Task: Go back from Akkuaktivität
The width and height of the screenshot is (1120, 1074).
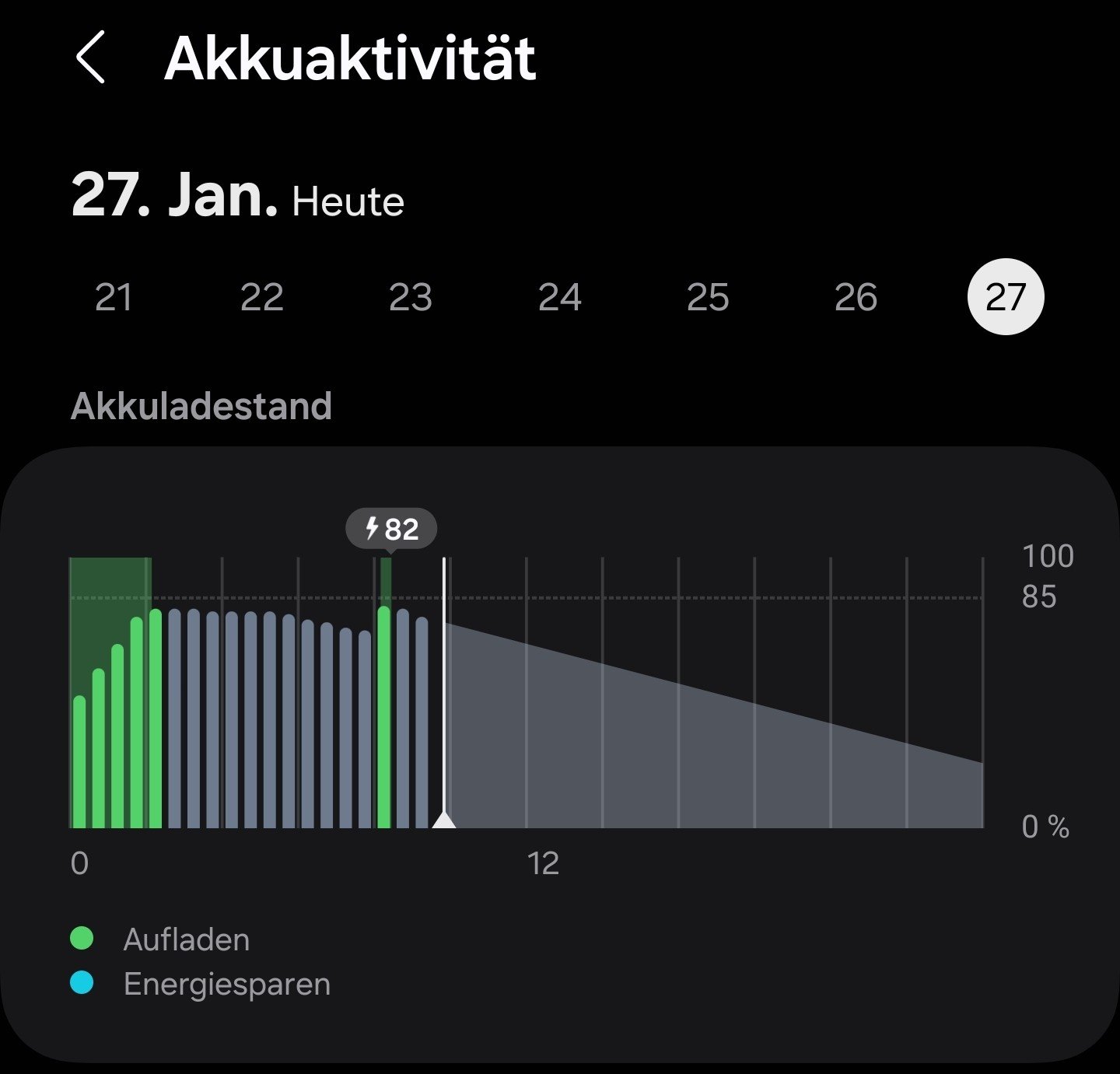Action: (91, 58)
